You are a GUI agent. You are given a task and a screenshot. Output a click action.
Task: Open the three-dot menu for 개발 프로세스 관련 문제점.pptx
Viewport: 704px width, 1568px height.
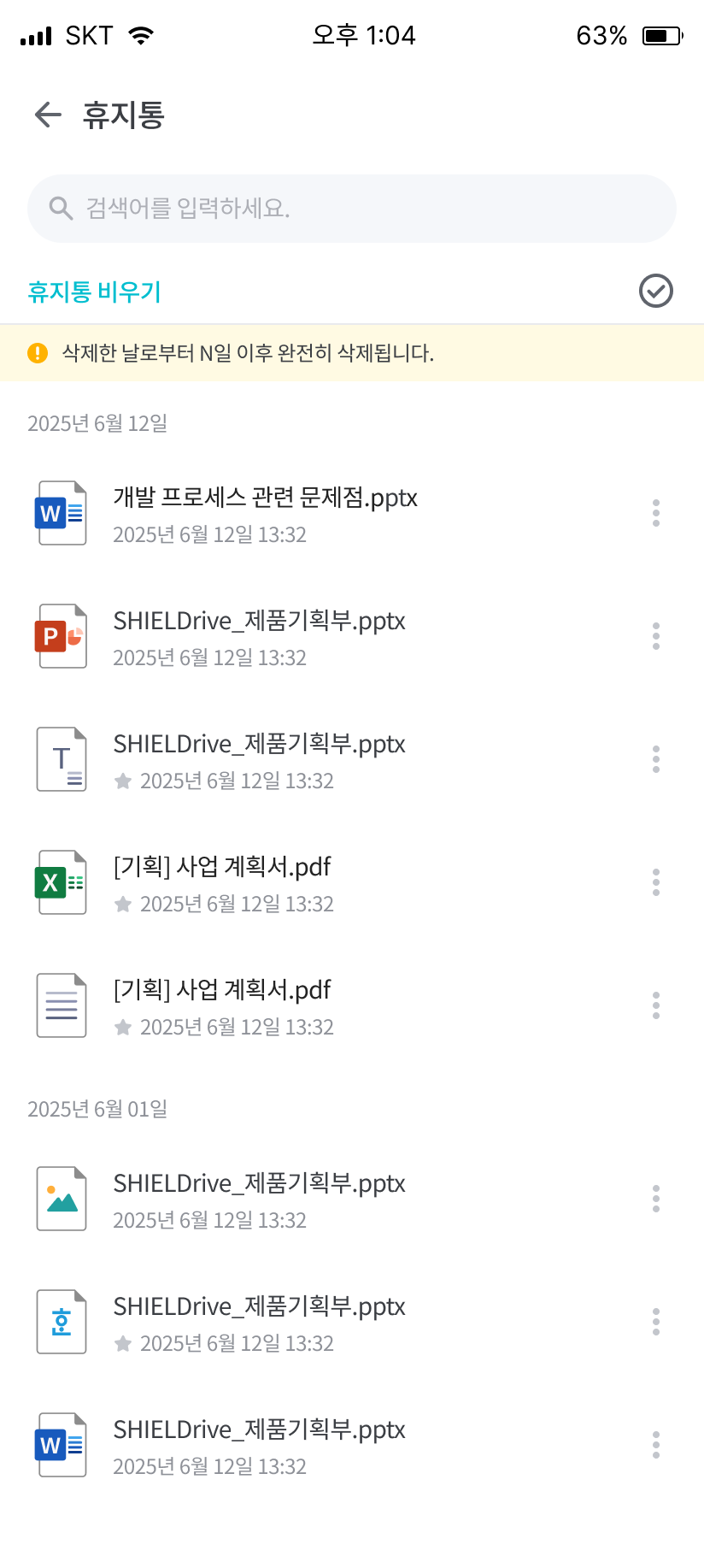pyautogui.click(x=656, y=512)
